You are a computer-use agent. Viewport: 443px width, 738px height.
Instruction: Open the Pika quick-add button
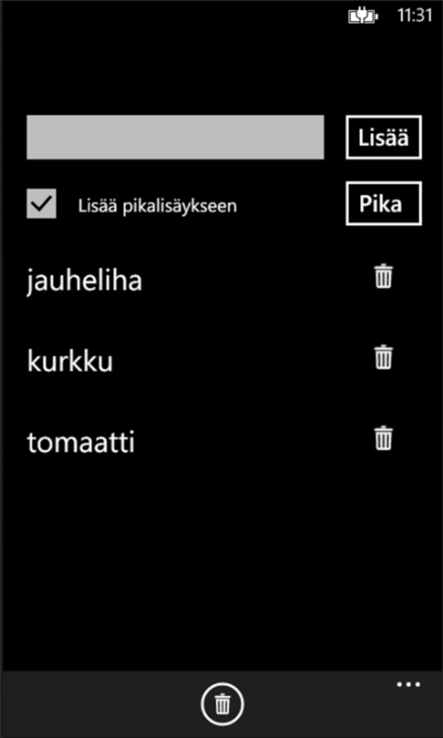pos(384,203)
